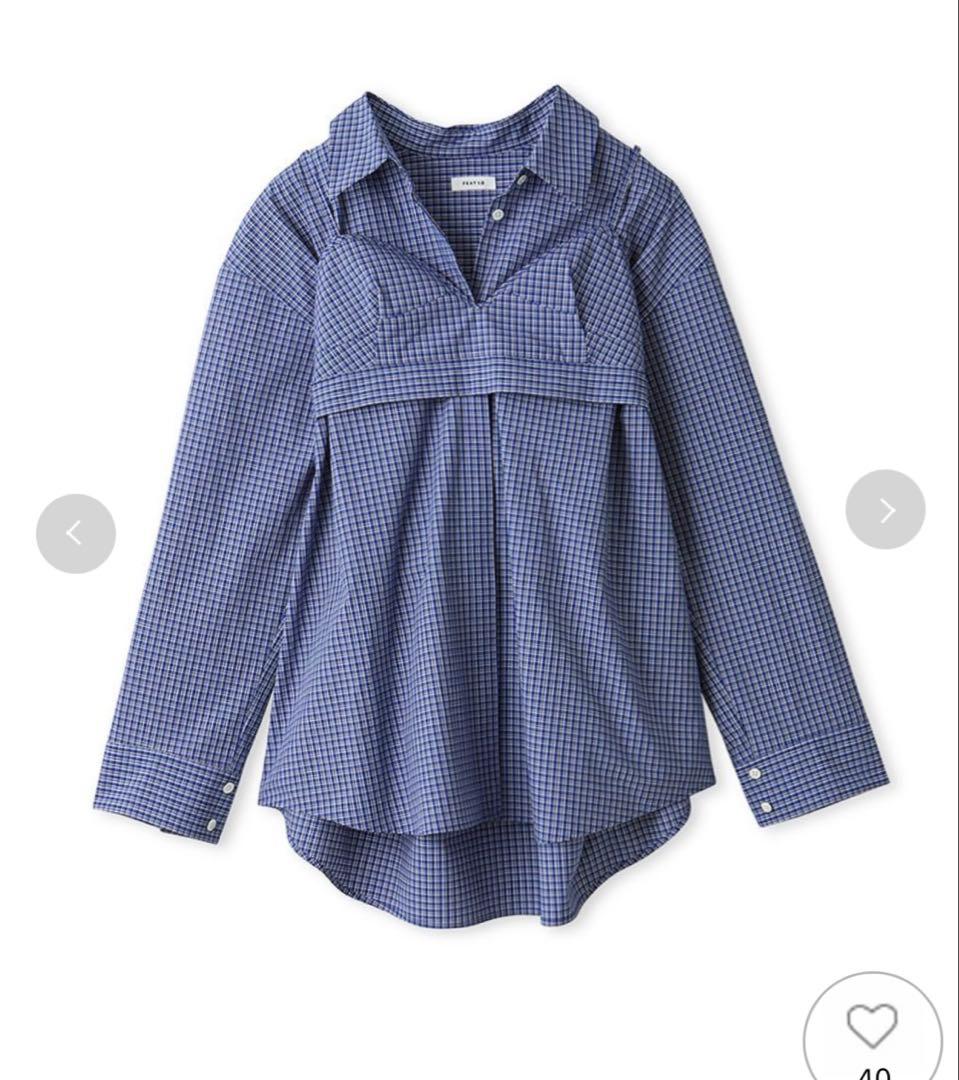Image resolution: width=959 pixels, height=1080 pixels.
Task: Advance to the next product image
Action: 885,509
